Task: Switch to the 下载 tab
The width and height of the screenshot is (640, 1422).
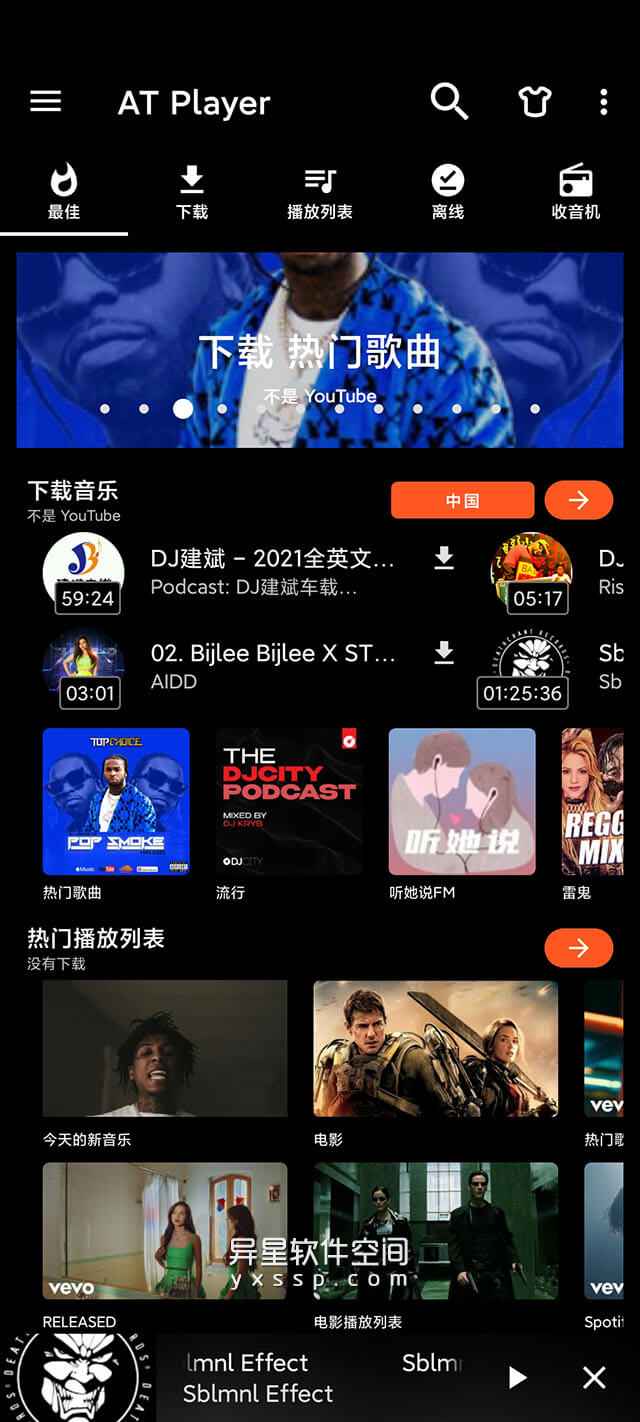Action: pos(192,193)
